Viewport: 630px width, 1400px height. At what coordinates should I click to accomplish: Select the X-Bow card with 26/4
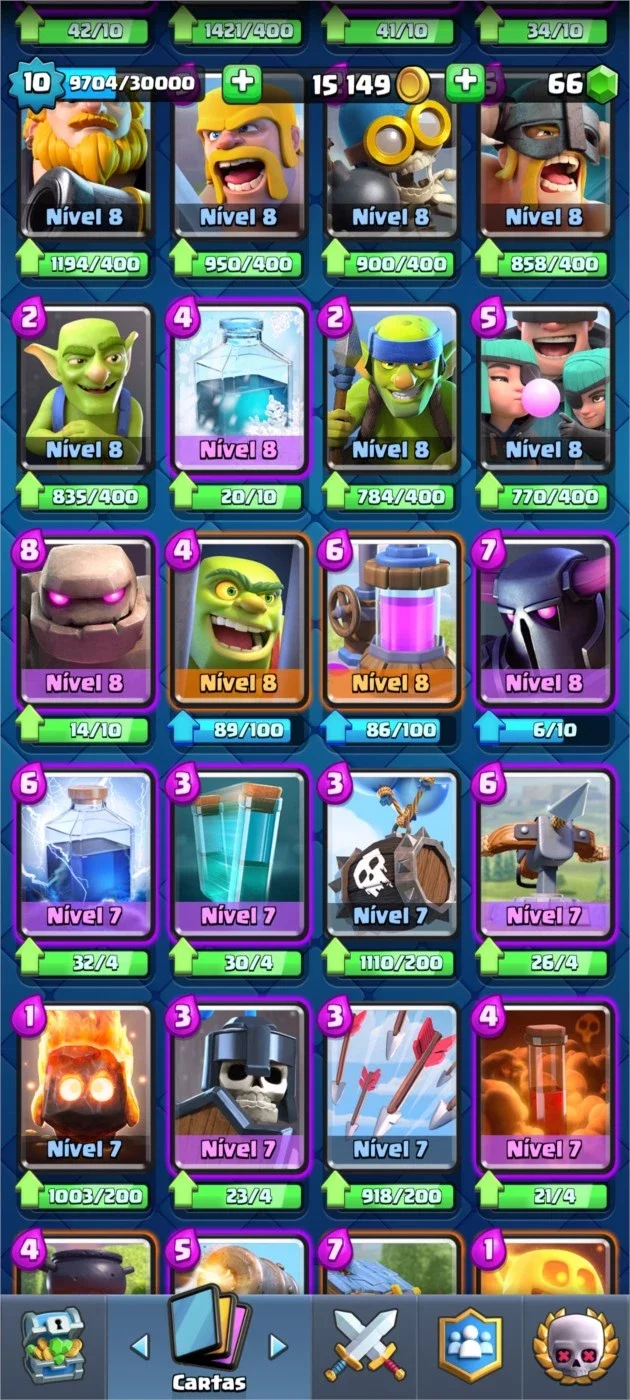545,854
